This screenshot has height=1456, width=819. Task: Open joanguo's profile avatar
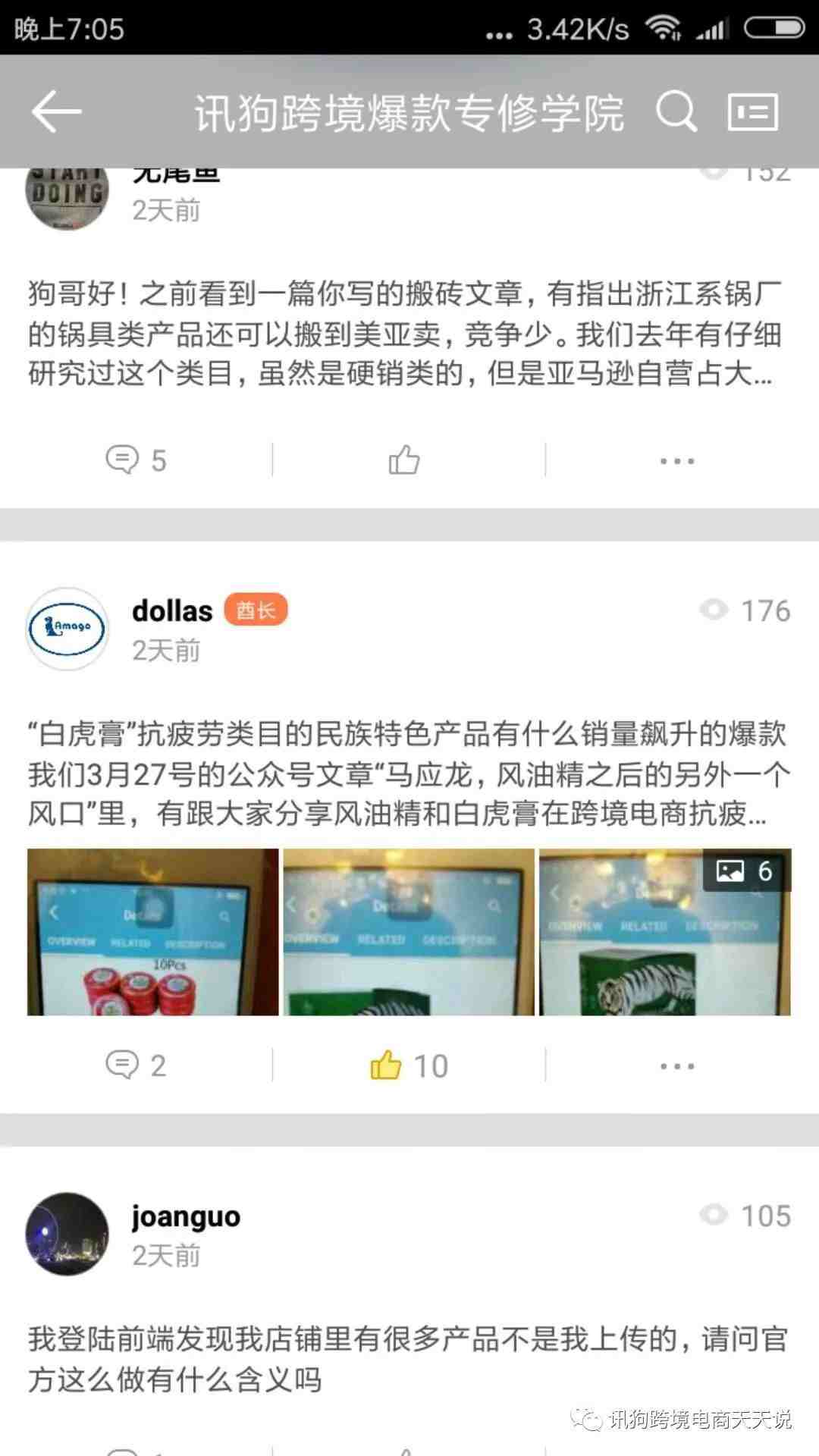point(67,1233)
